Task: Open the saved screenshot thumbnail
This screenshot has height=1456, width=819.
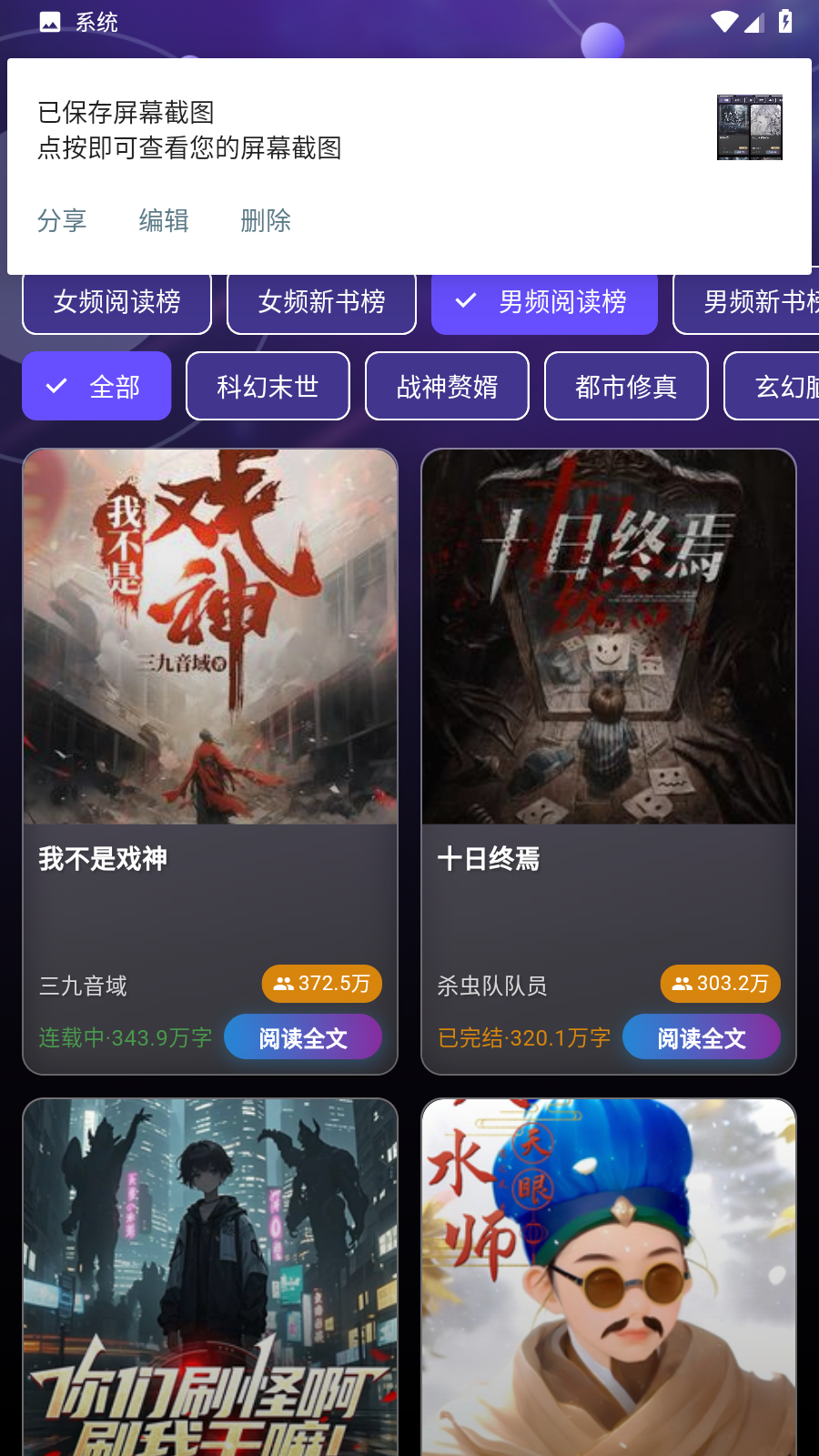Action: tap(749, 126)
